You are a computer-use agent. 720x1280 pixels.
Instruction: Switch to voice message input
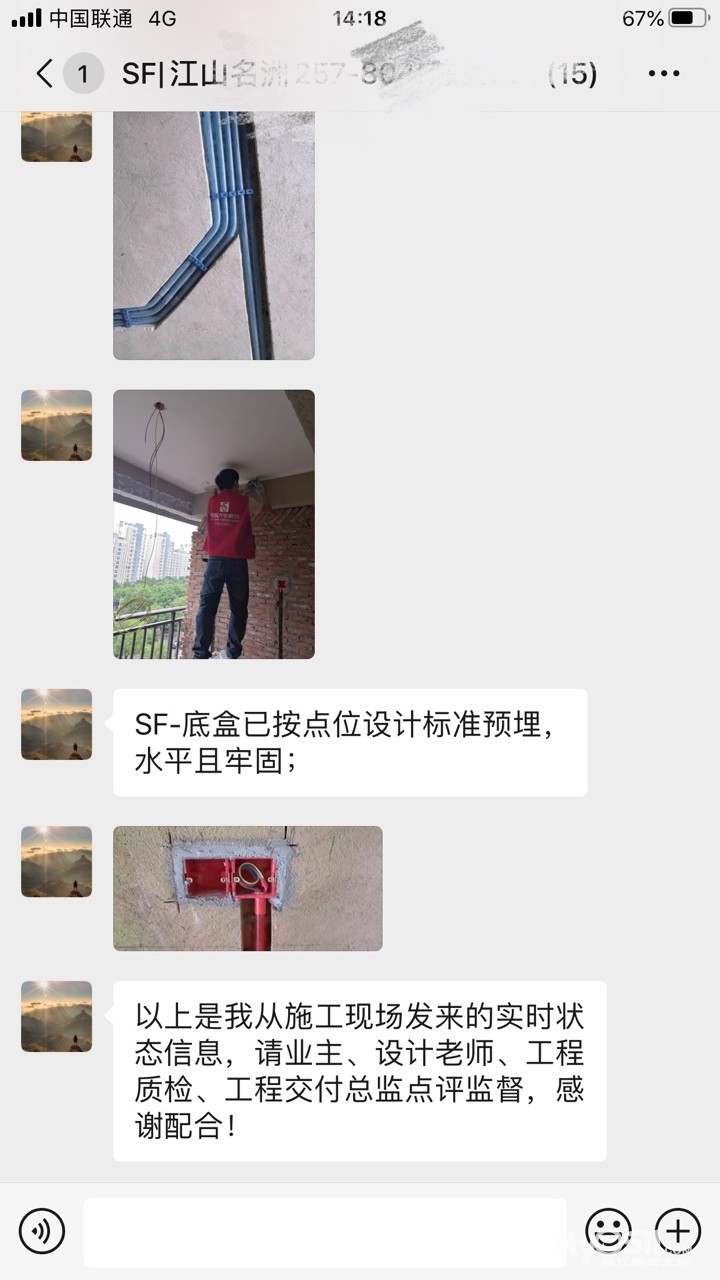click(x=41, y=1231)
